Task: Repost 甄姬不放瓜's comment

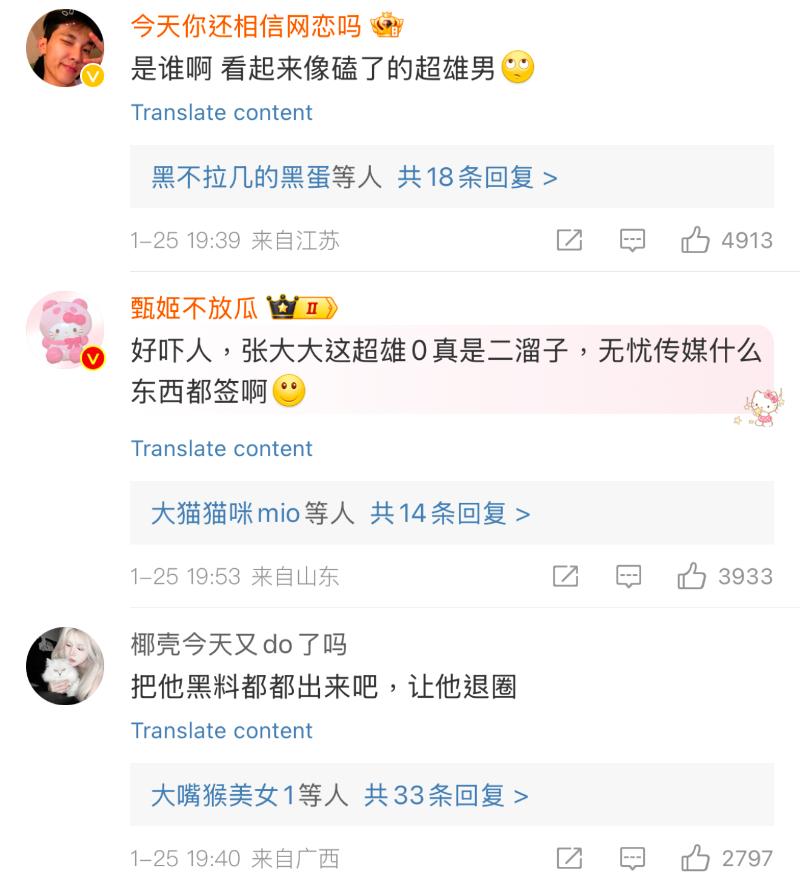Action: [565, 576]
